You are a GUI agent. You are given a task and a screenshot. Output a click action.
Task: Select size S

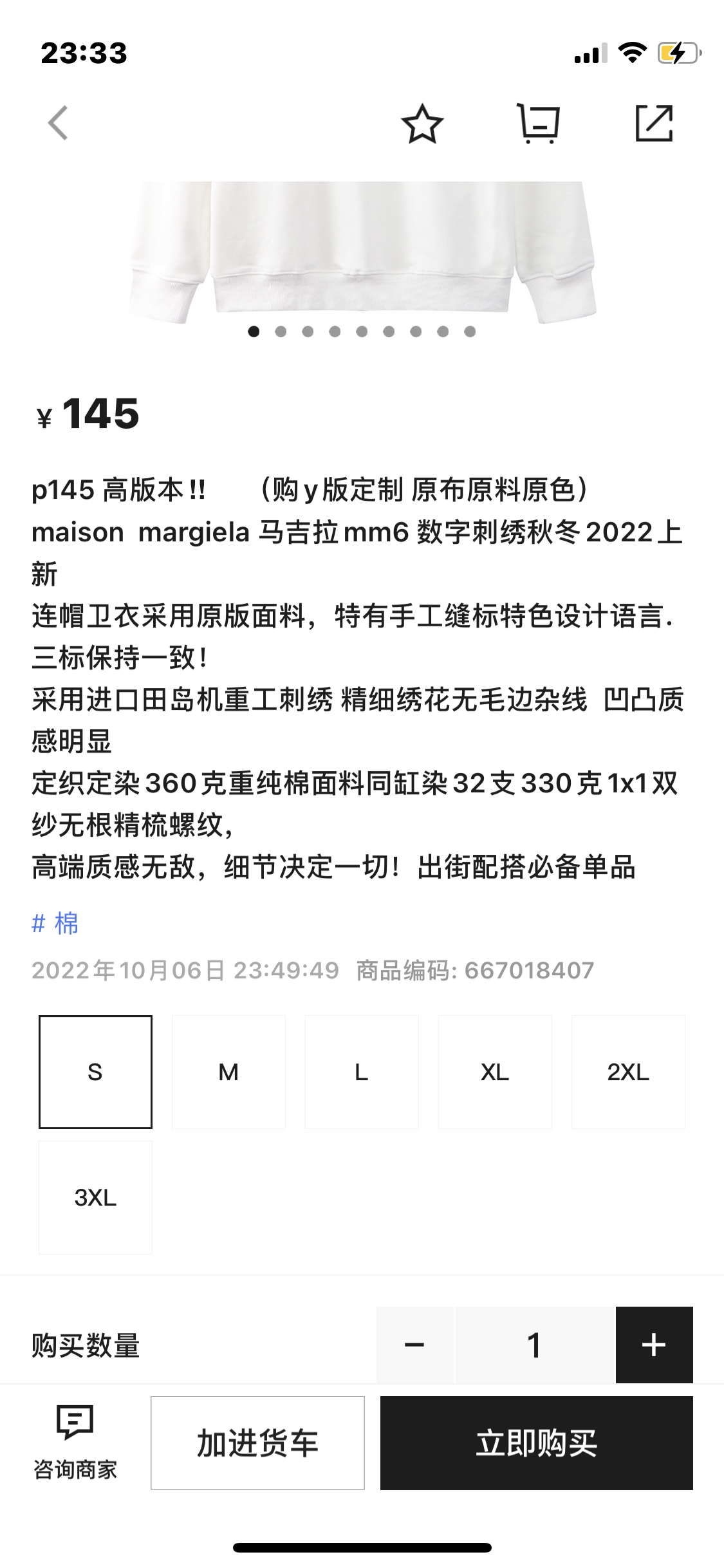click(95, 1072)
